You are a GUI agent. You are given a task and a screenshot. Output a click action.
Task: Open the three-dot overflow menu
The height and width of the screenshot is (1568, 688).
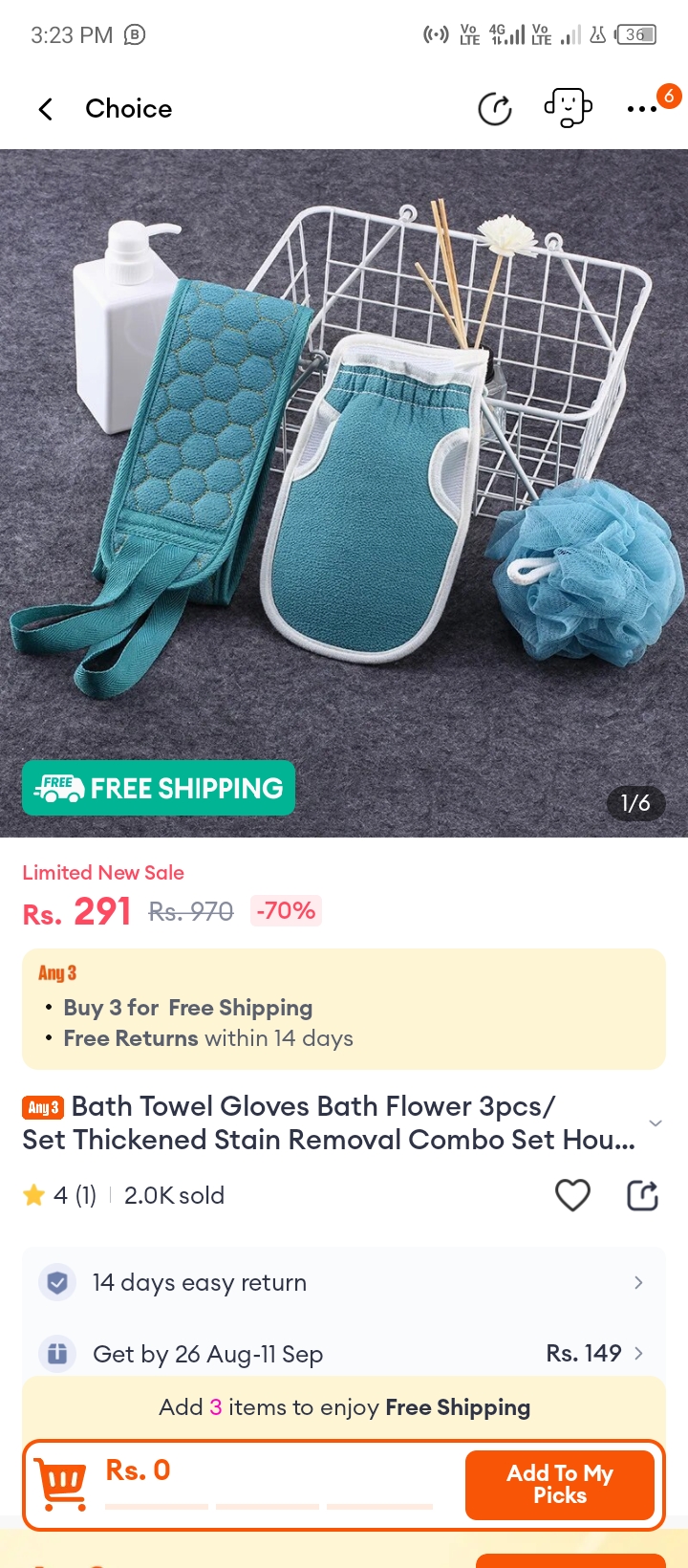pos(642,109)
